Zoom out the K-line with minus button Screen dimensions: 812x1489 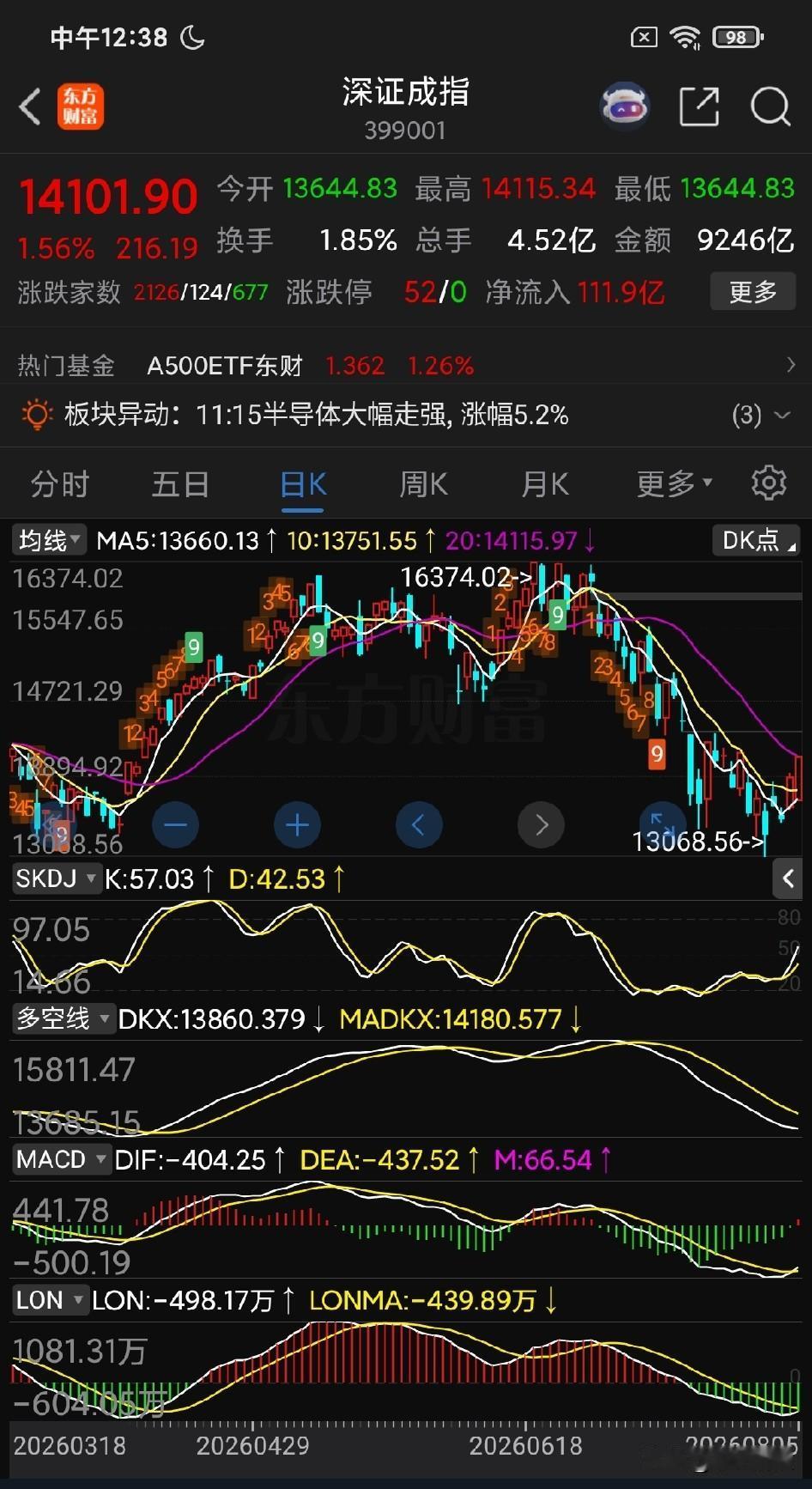[x=175, y=825]
